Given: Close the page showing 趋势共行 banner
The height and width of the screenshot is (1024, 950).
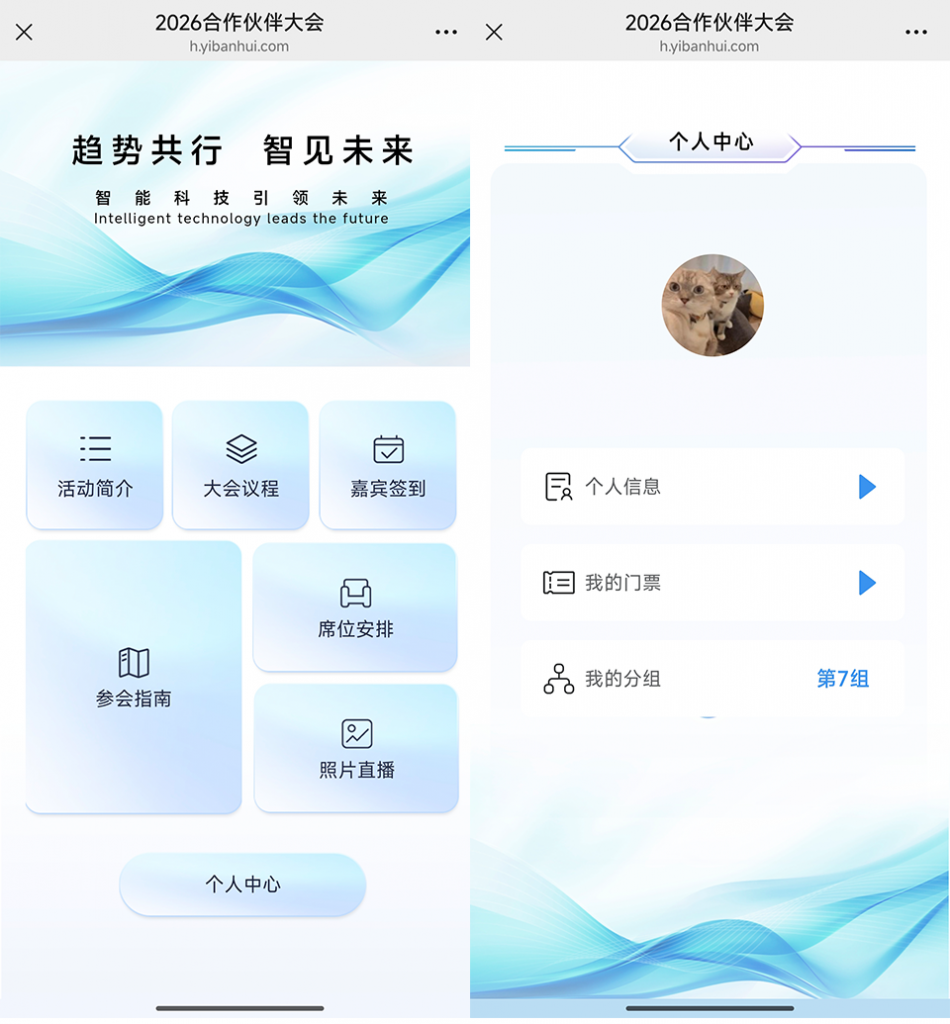Looking at the screenshot, I should (x=24, y=32).
